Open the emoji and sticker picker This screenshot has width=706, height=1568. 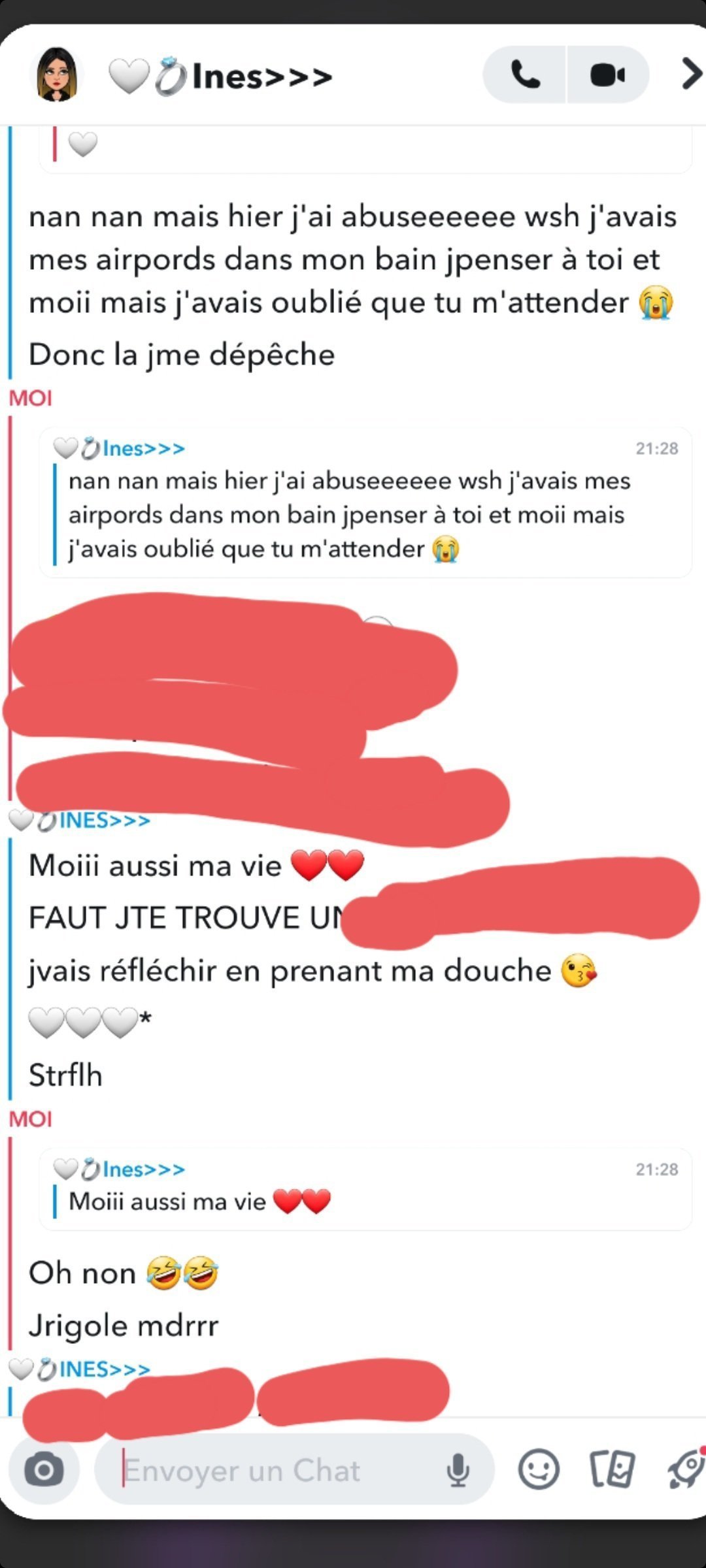pos(539,1470)
